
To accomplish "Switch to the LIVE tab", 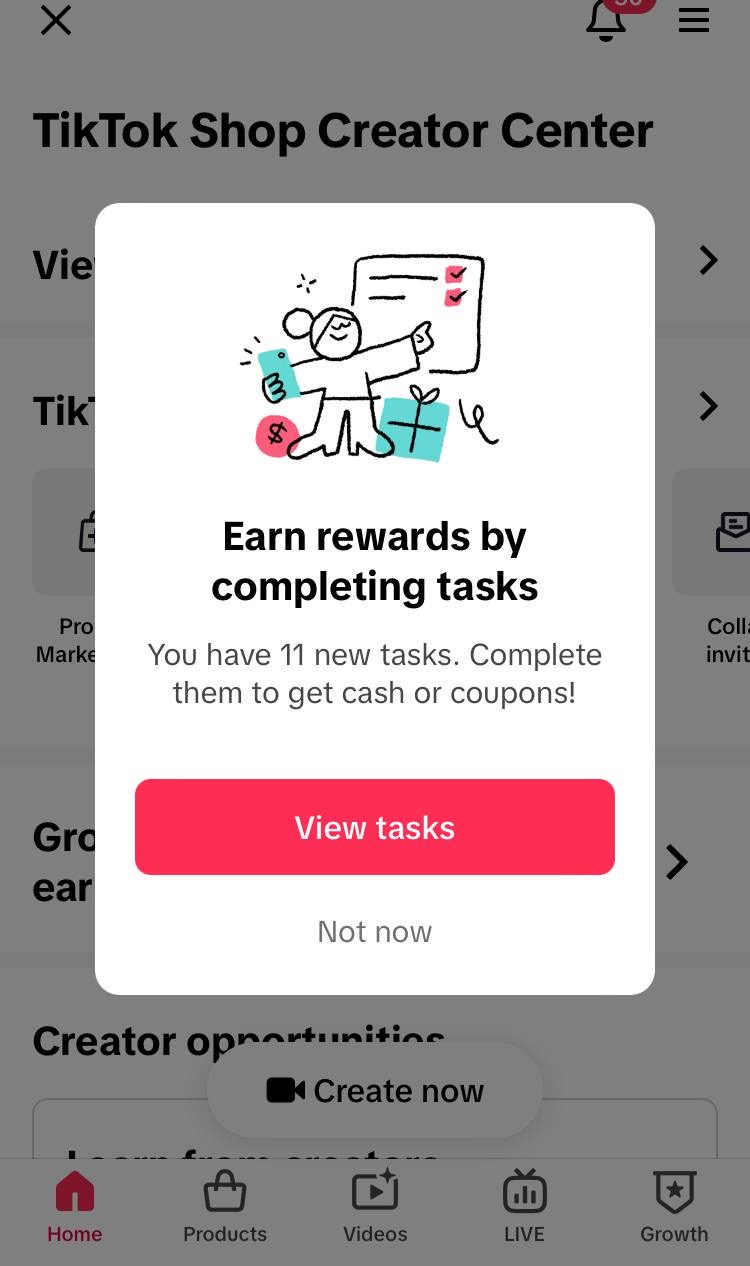I will pos(524,1207).
